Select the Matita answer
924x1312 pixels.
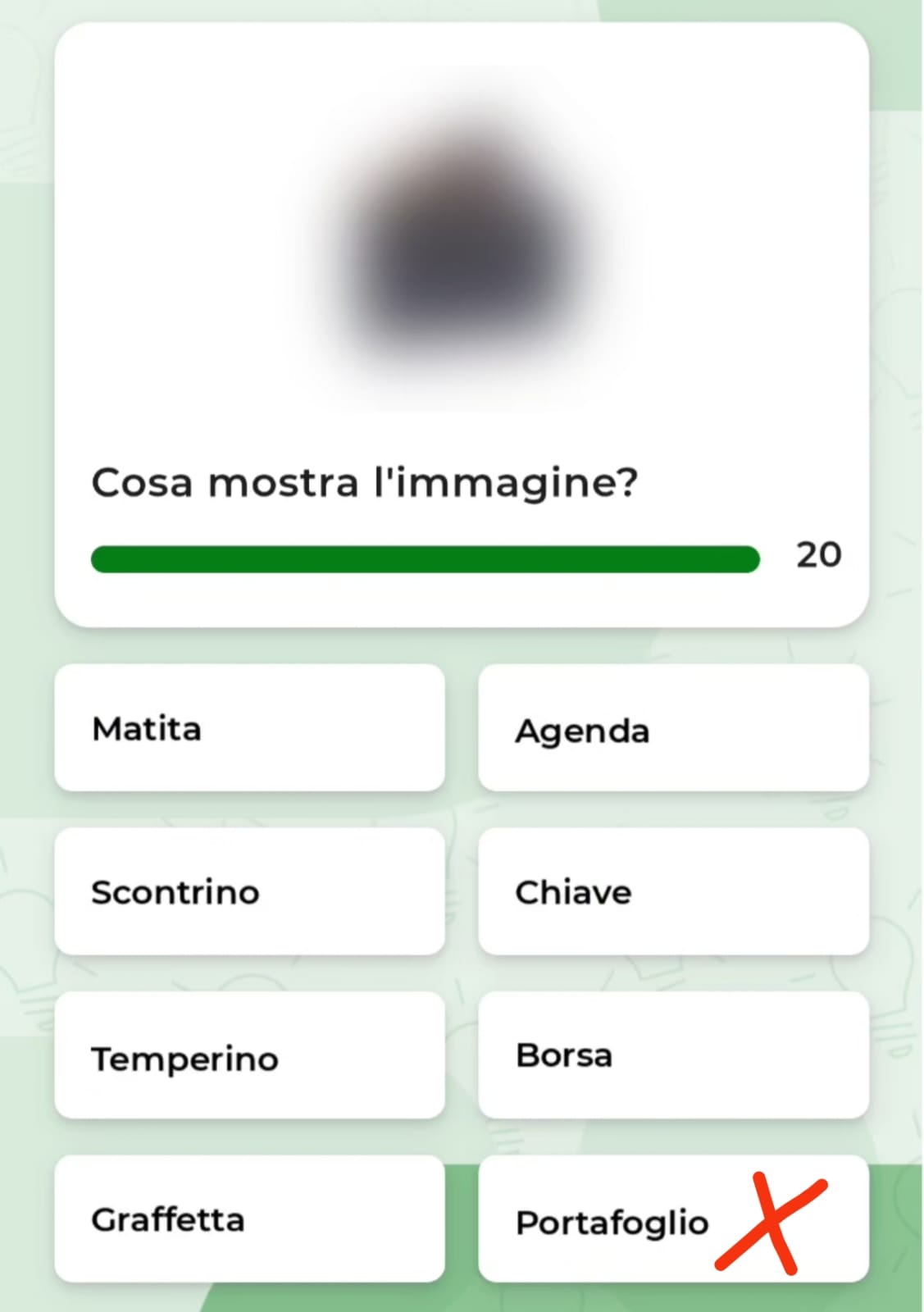(249, 728)
